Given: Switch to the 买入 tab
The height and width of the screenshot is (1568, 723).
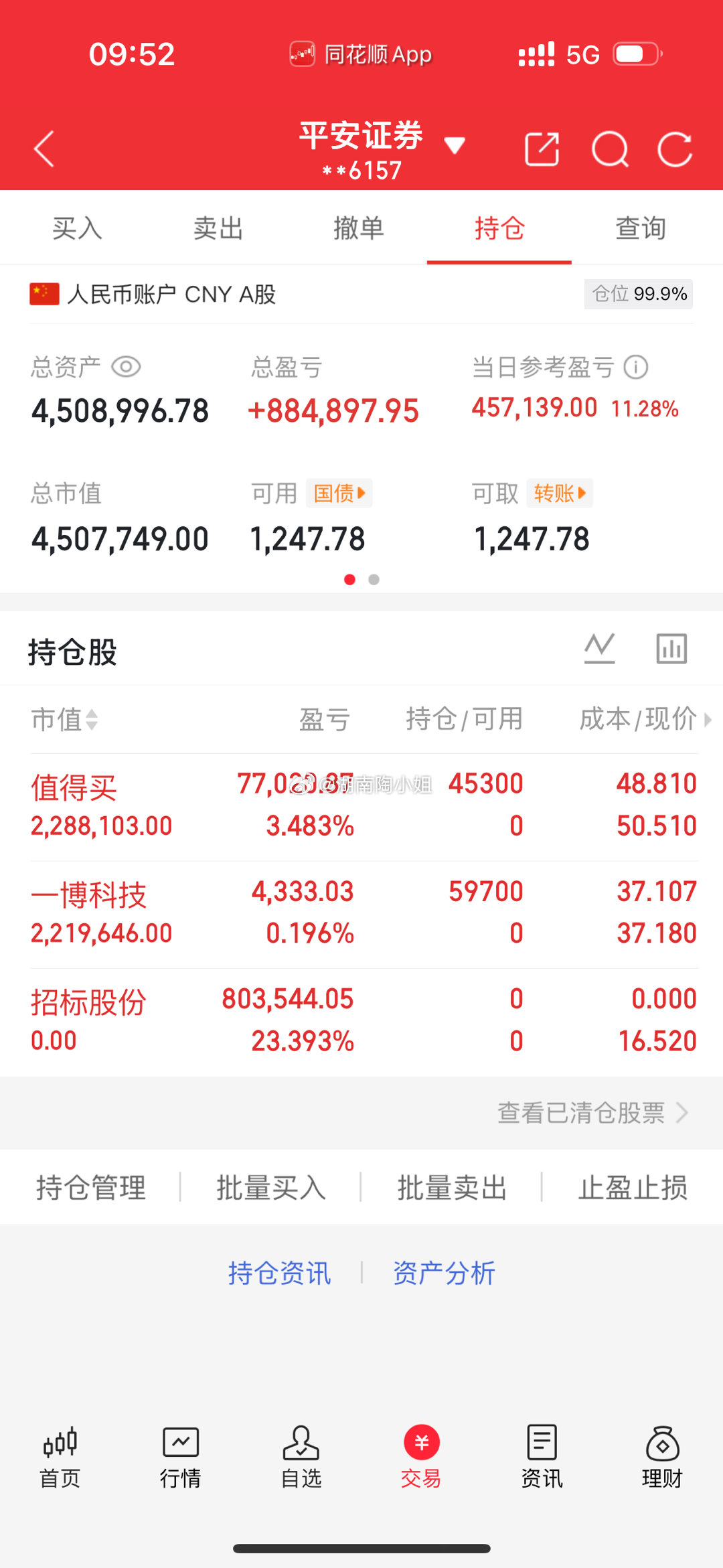Looking at the screenshot, I should [x=75, y=228].
